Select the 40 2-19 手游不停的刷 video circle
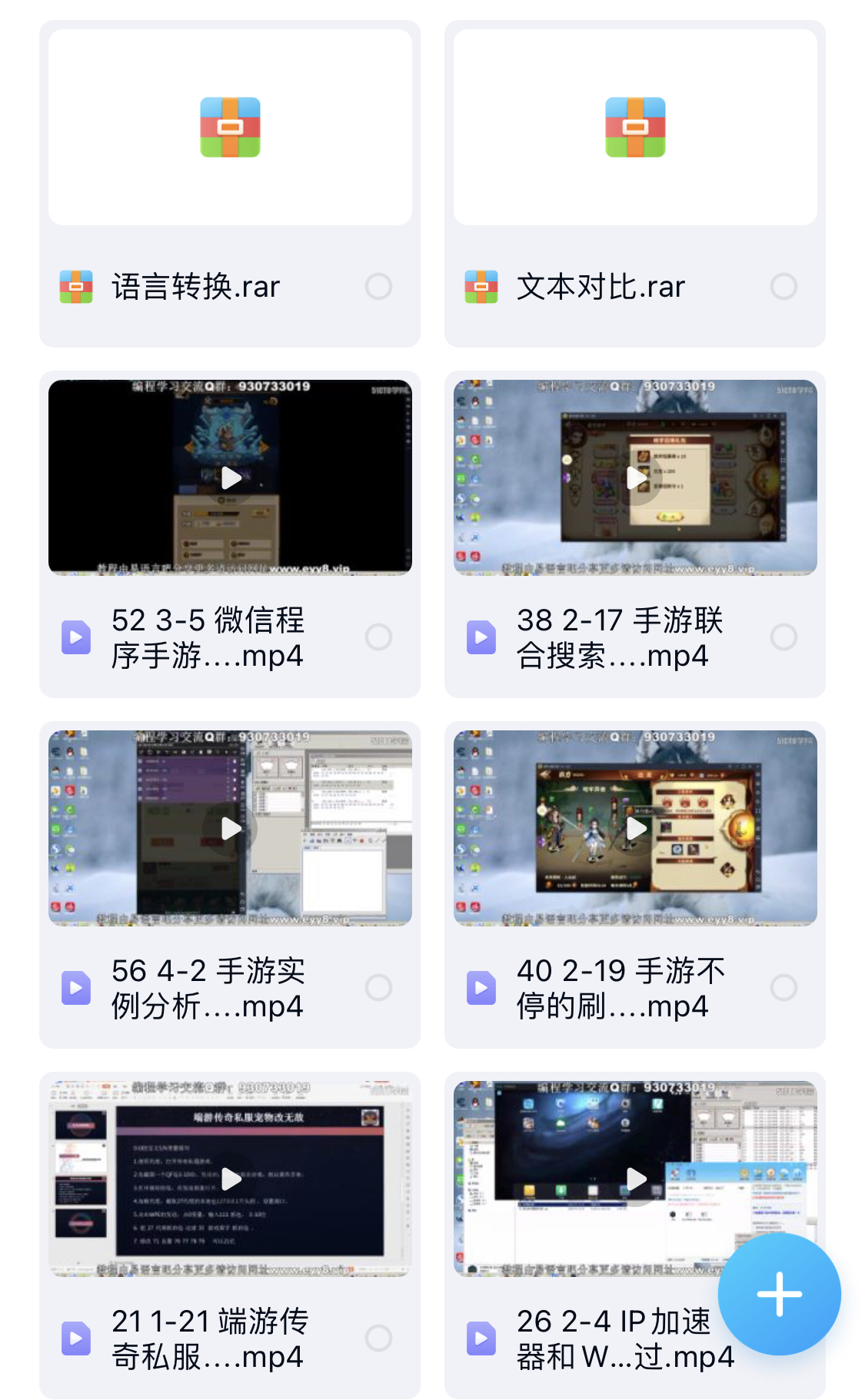Screen dimensions: 865x1400 point(783,988)
